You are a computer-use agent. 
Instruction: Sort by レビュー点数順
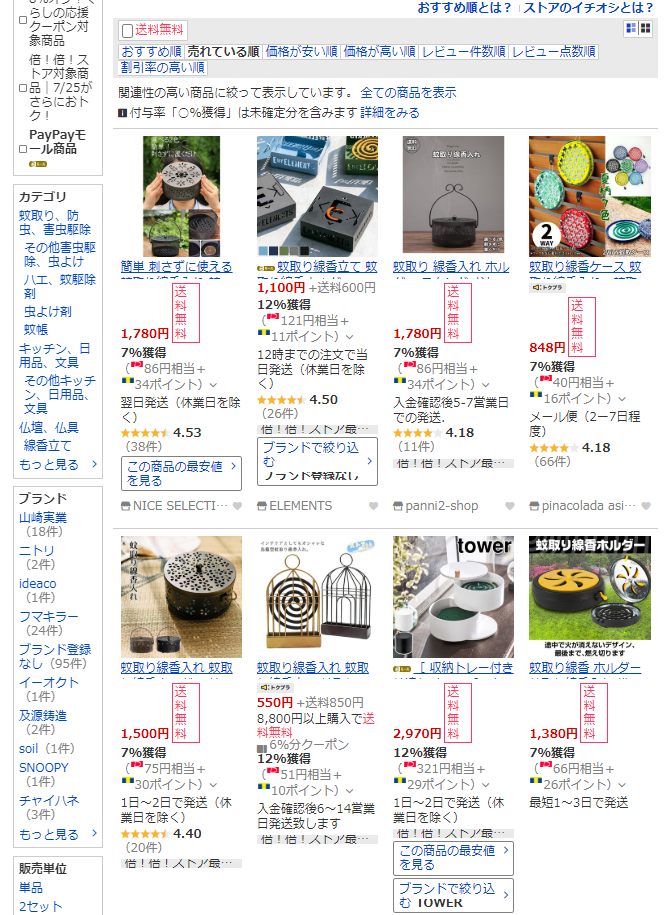click(x=553, y=51)
